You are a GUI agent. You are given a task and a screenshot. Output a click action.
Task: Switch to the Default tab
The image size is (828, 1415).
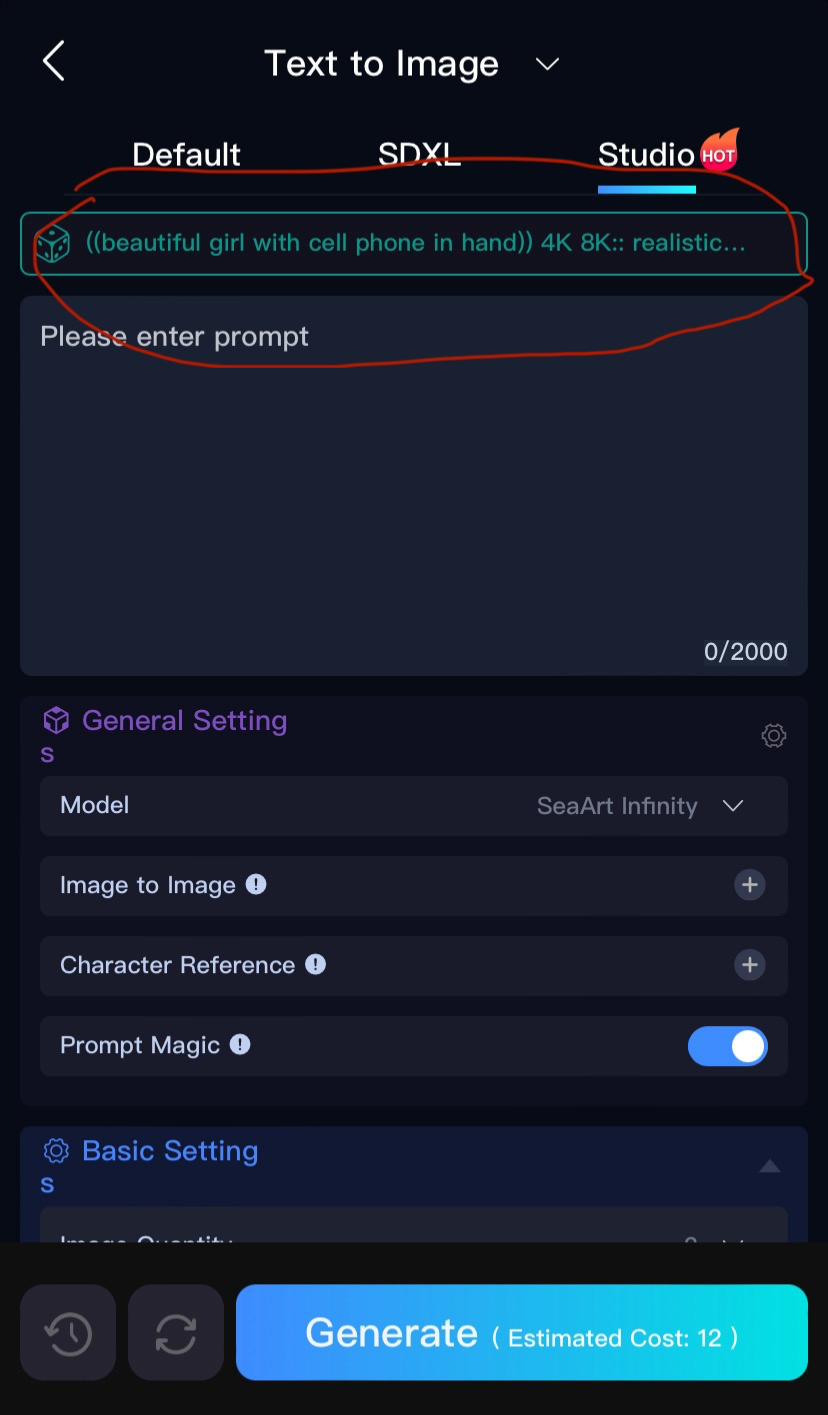186,154
